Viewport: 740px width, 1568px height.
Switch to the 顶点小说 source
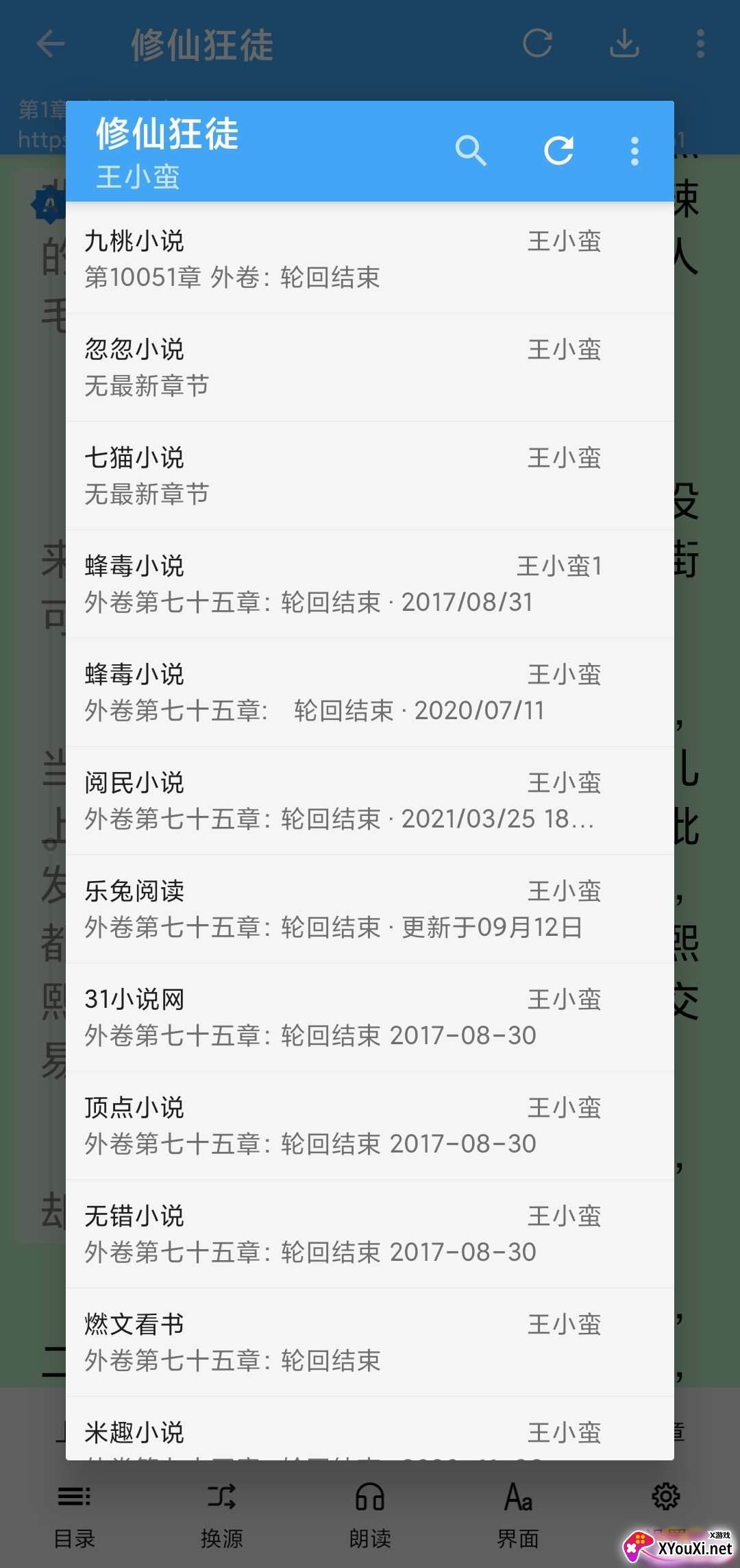point(370,1125)
